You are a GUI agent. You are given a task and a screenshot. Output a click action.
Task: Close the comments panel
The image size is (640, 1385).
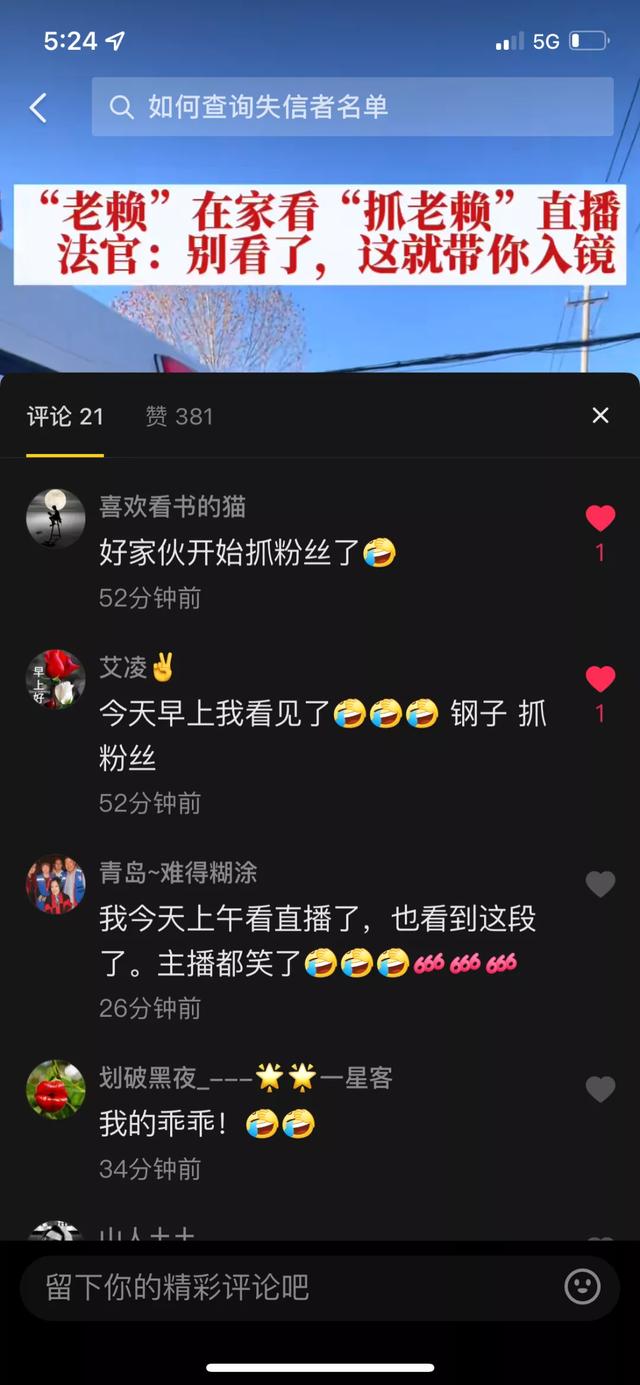click(x=600, y=415)
